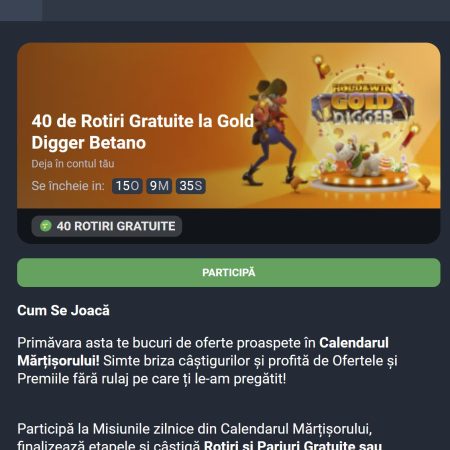Tap the 40 ROTIRI GRATUITE chip

coord(107,226)
